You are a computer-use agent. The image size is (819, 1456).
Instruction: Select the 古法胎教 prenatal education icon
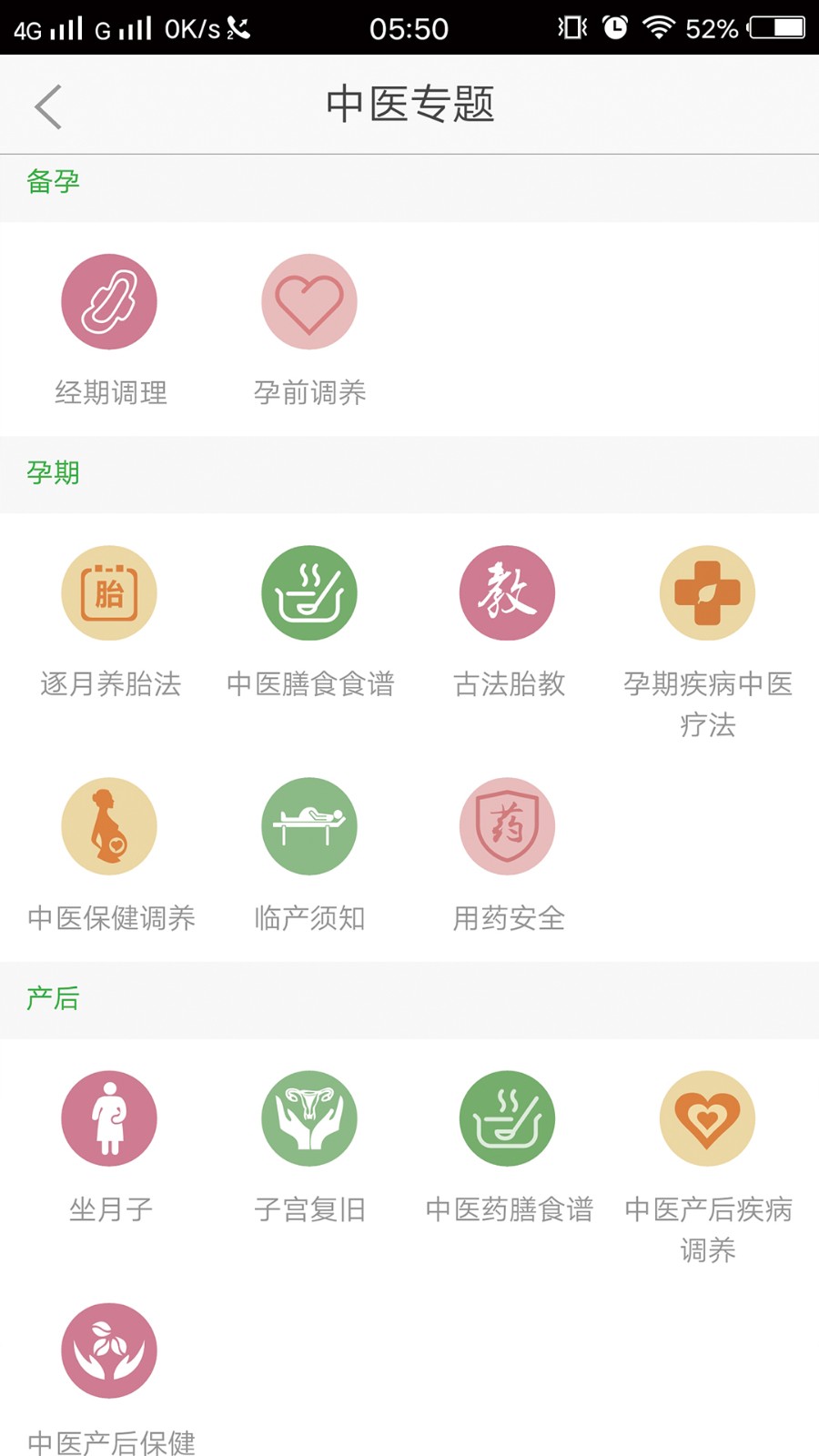point(508,591)
